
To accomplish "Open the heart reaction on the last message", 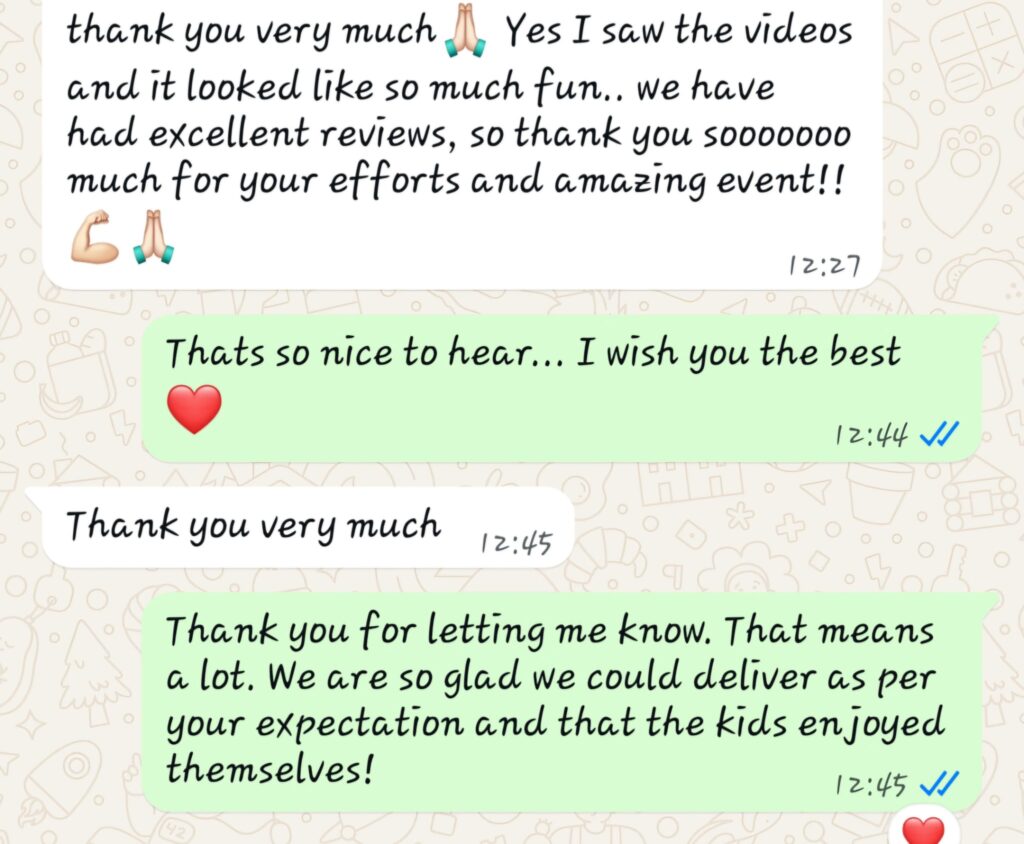I will coord(923,829).
